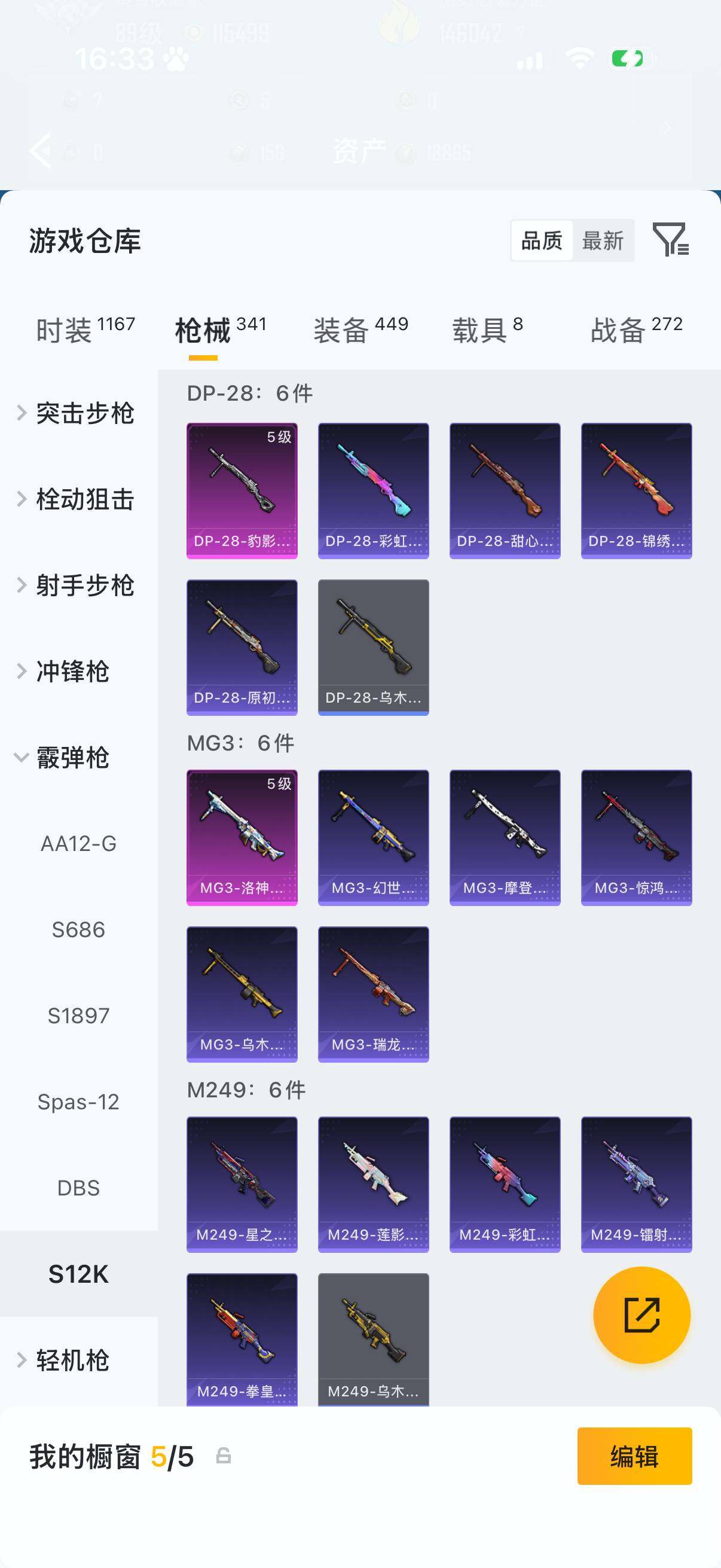Open the DP-28-豹影 skin tile
Image resolution: width=721 pixels, height=1568 pixels.
pos(242,490)
